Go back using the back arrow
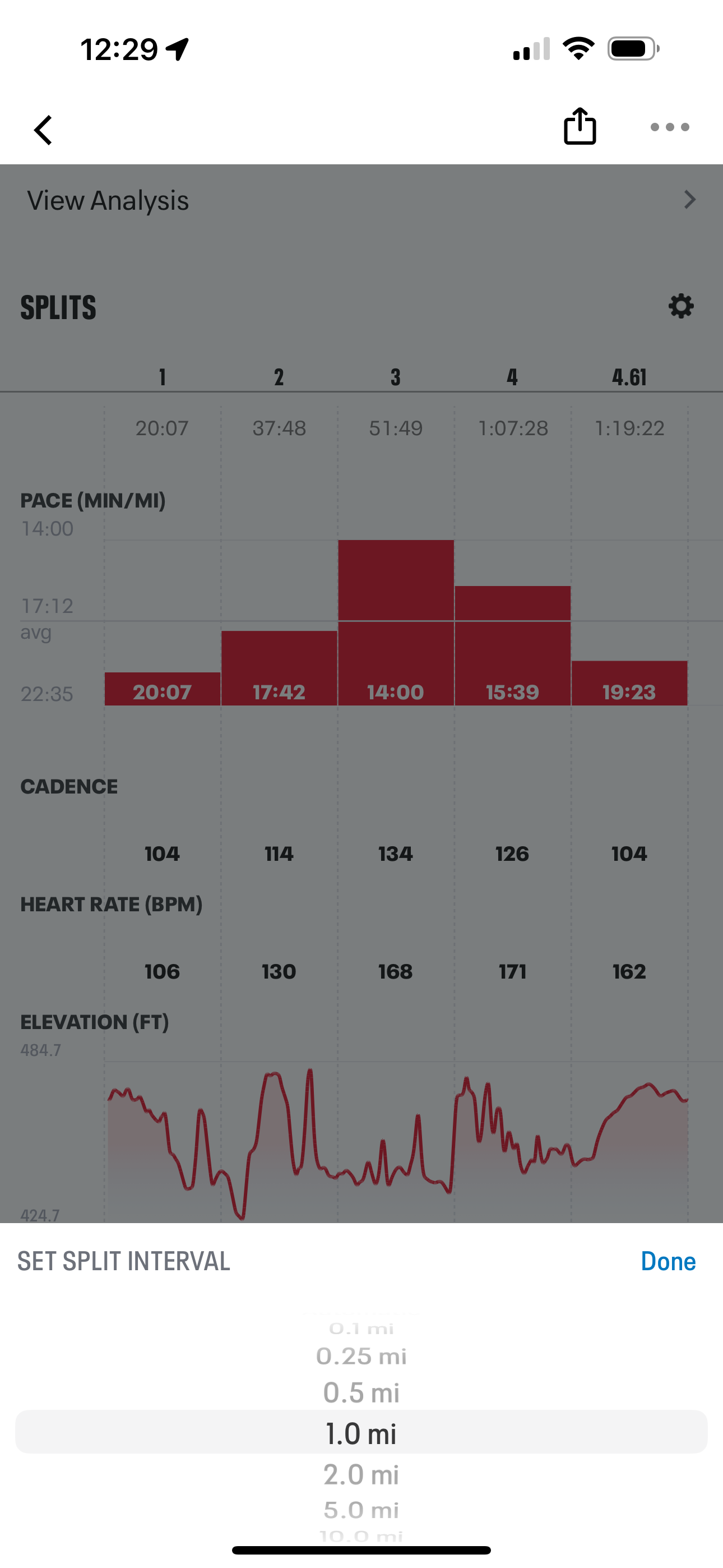Image resolution: width=723 pixels, height=1568 pixels. click(43, 130)
